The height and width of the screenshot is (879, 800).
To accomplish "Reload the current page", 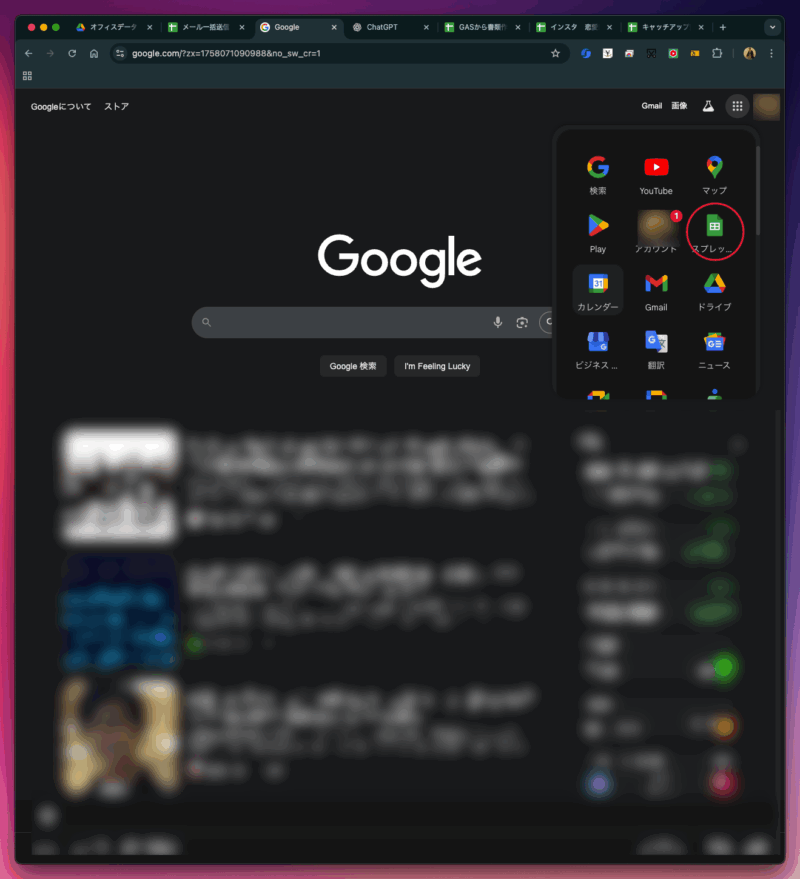I will tap(72, 53).
